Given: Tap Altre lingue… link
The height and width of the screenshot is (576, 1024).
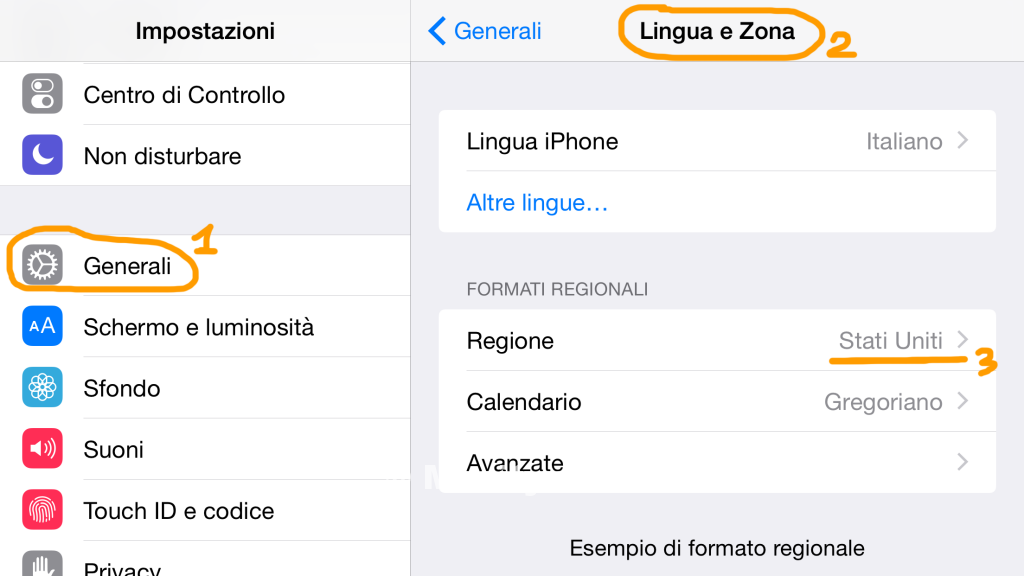Looking at the screenshot, I should coord(537,203).
